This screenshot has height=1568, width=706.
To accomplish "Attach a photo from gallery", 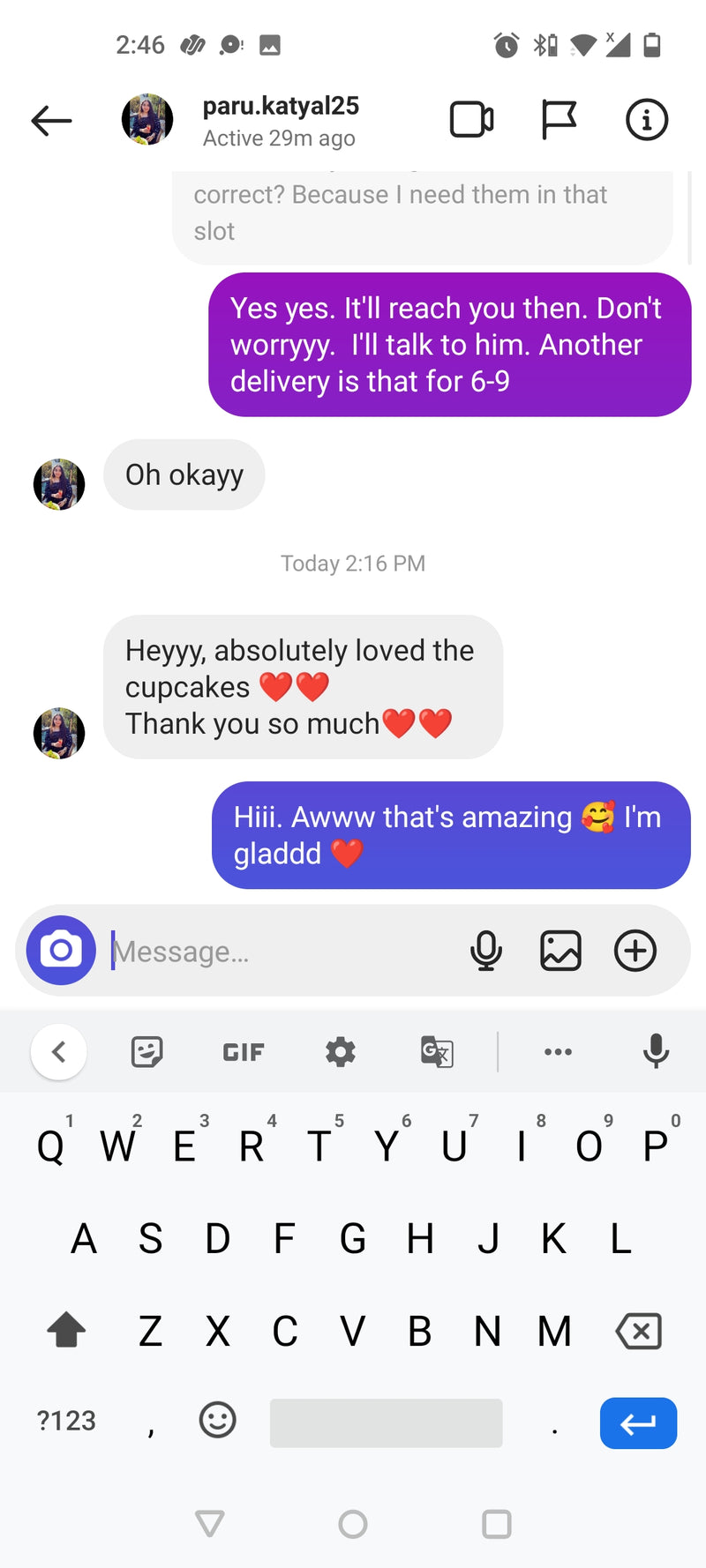I will 560,951.
